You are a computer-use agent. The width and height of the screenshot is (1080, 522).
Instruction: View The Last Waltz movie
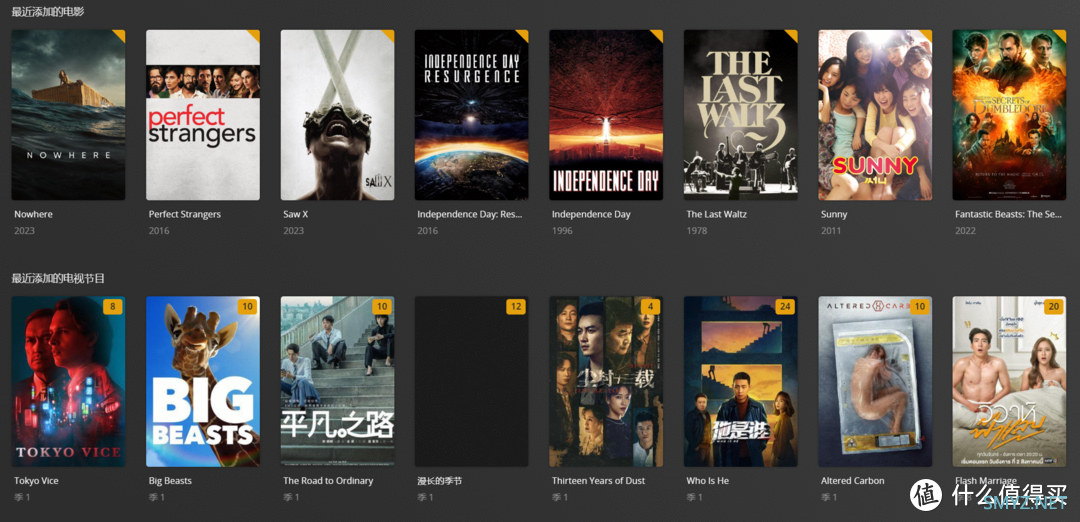pyautogui.click(x=740, y=115)
